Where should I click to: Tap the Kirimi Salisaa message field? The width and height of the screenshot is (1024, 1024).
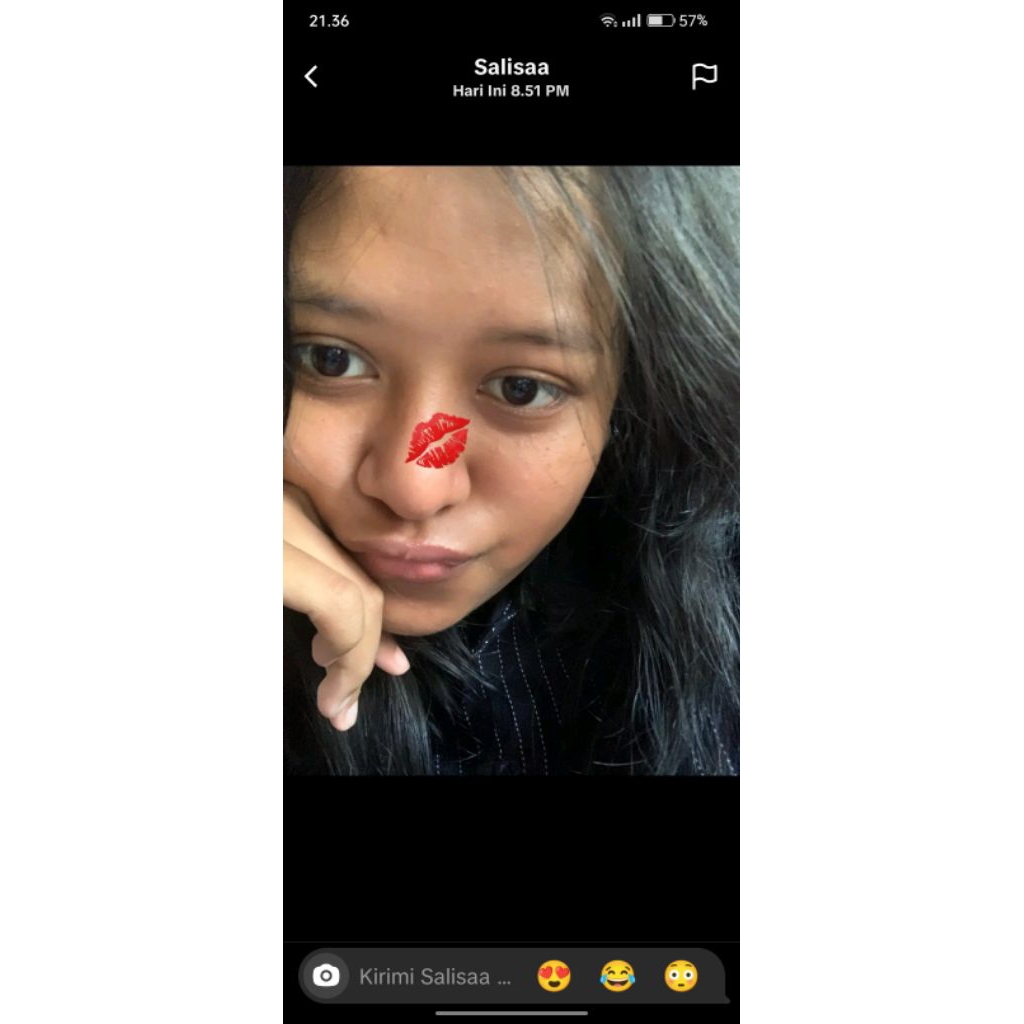click(435, 977)
